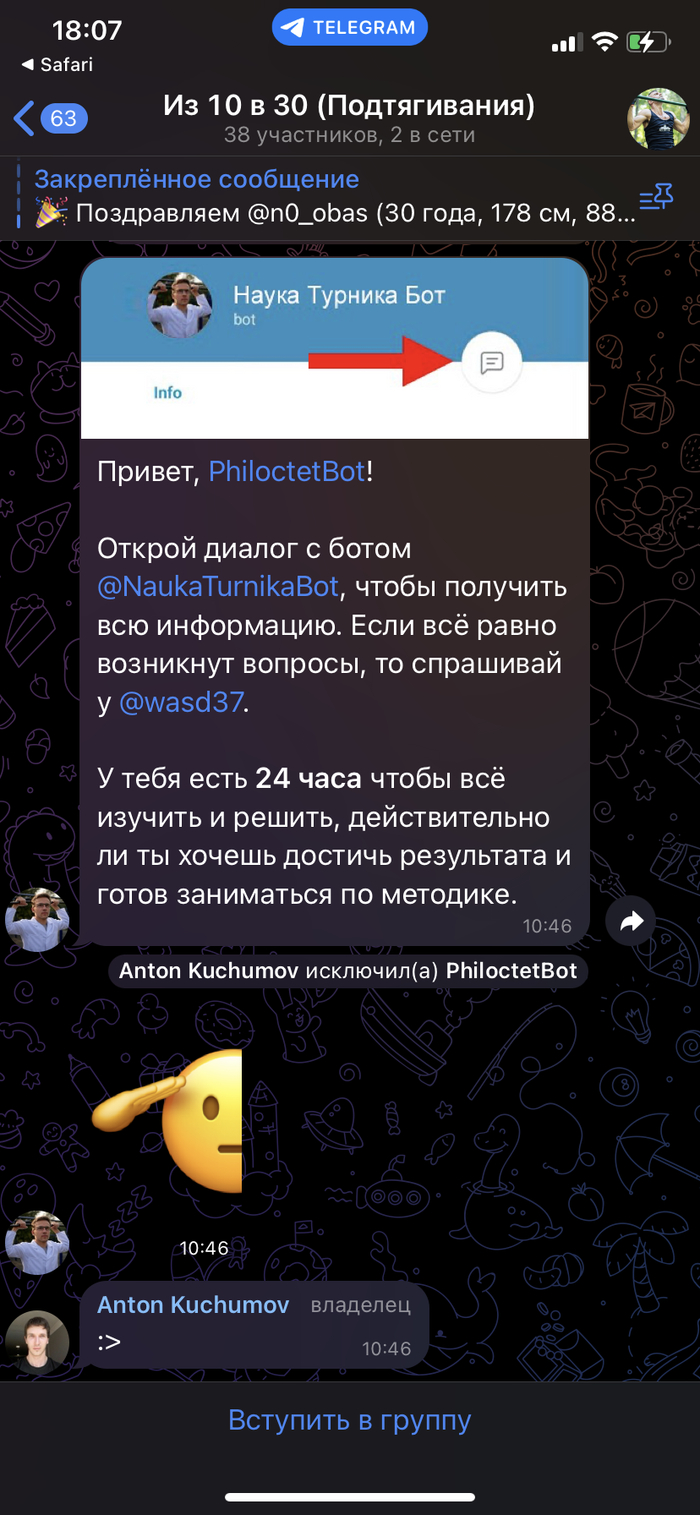Go back to the chat list
This screenshot has height=1515, width=700.
point(50,119)
